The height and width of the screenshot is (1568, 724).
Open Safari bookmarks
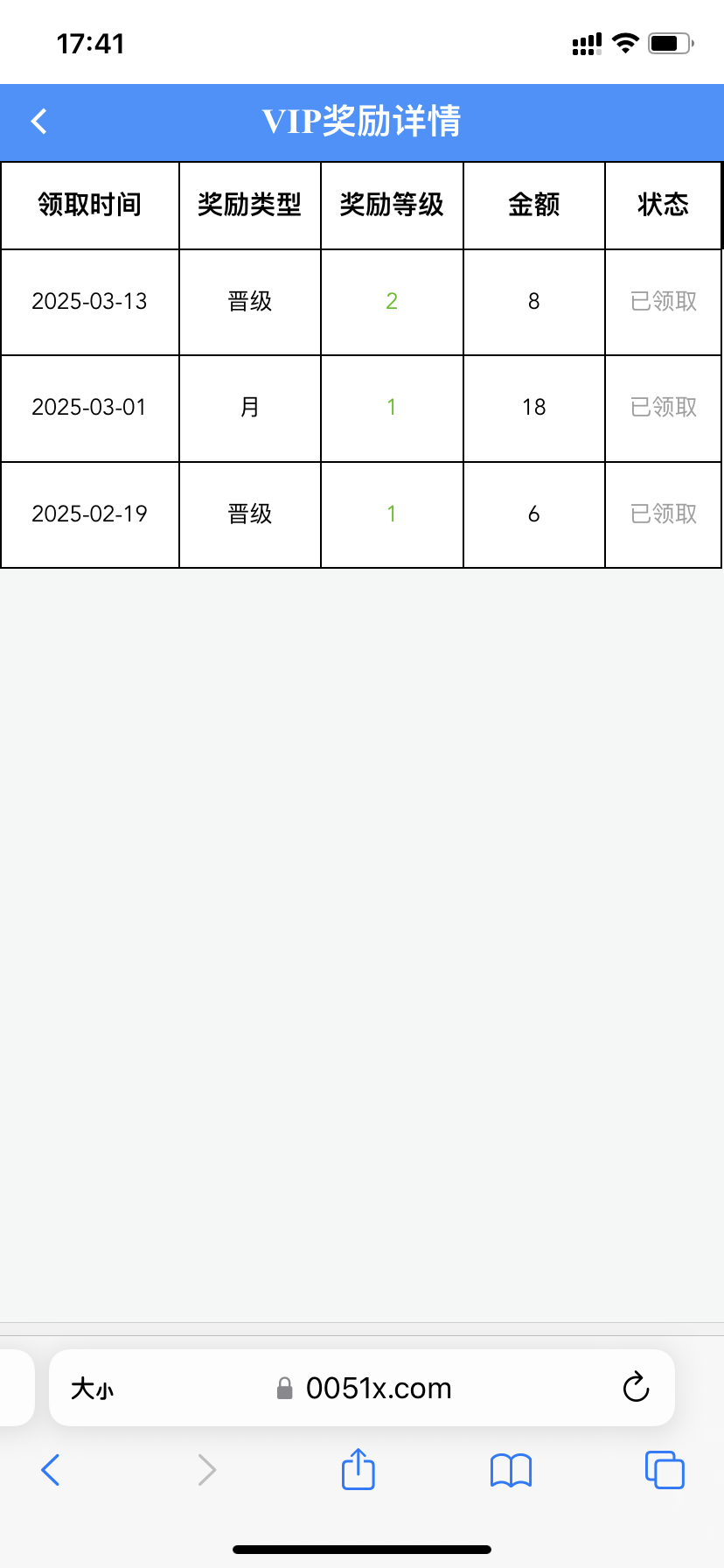512,1470
